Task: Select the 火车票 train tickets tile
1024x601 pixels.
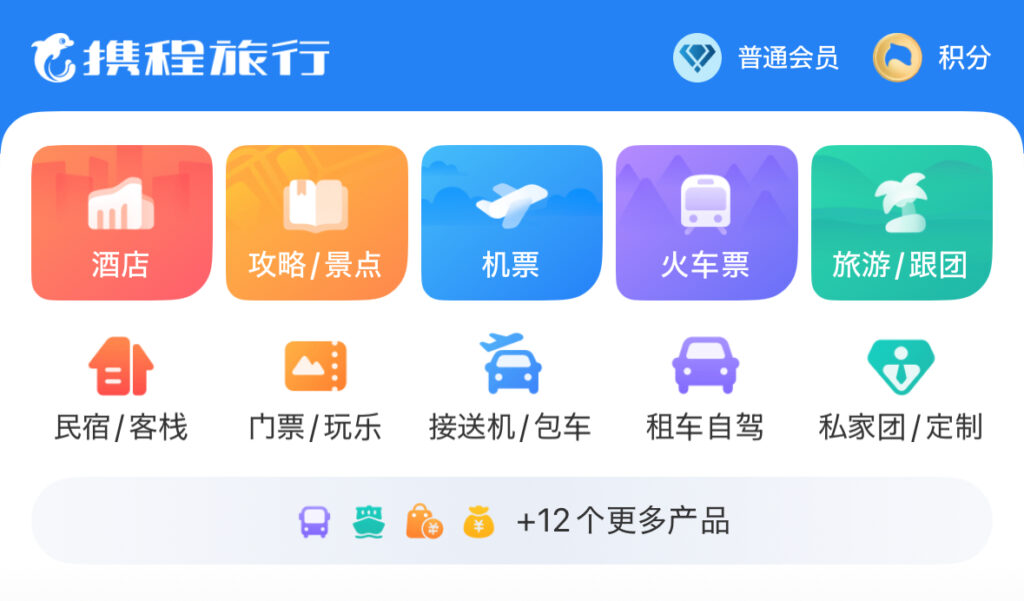Action: tap(706, 223)
